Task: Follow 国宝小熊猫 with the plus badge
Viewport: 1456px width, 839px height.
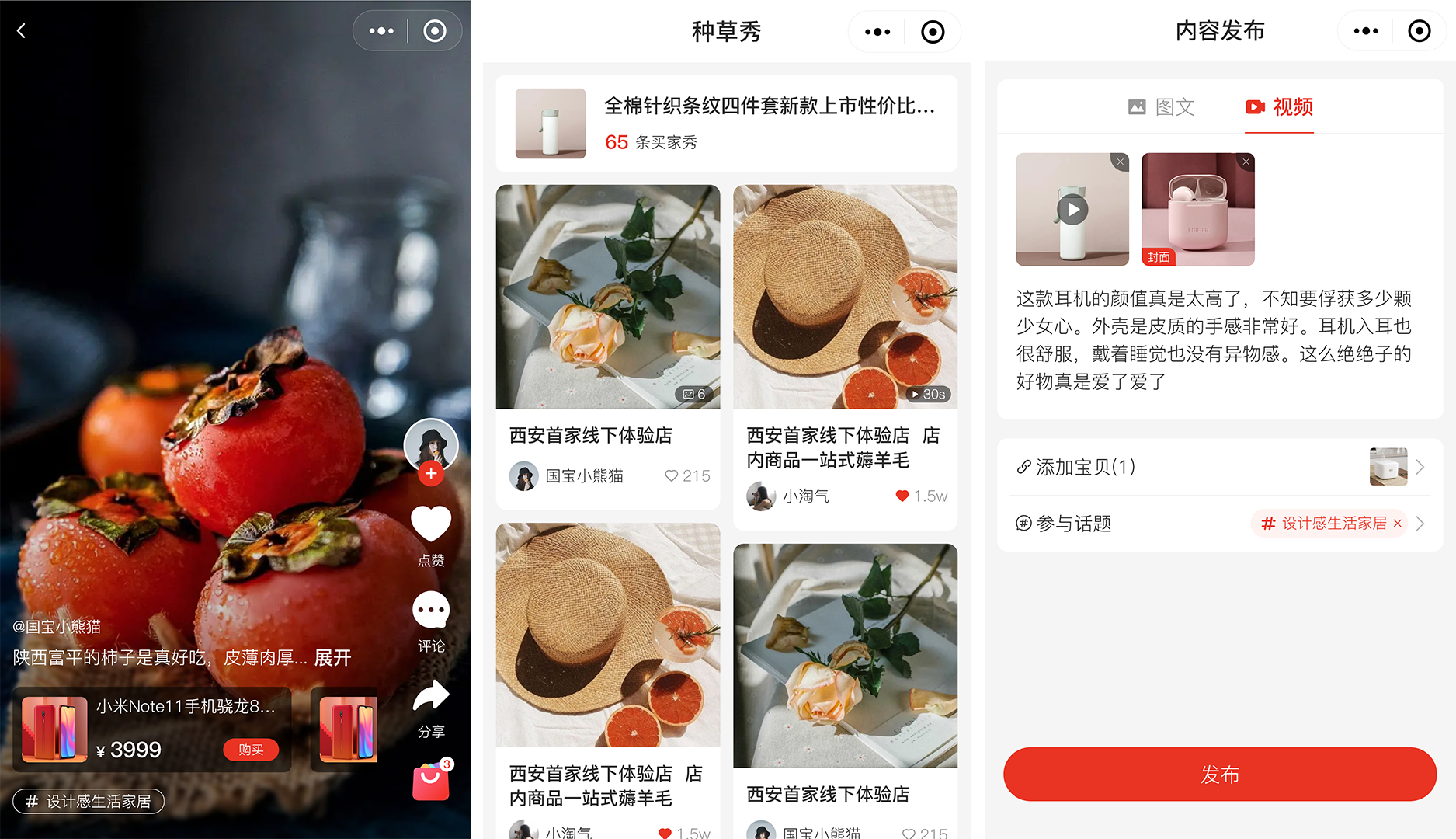Action: pos(431,473)
